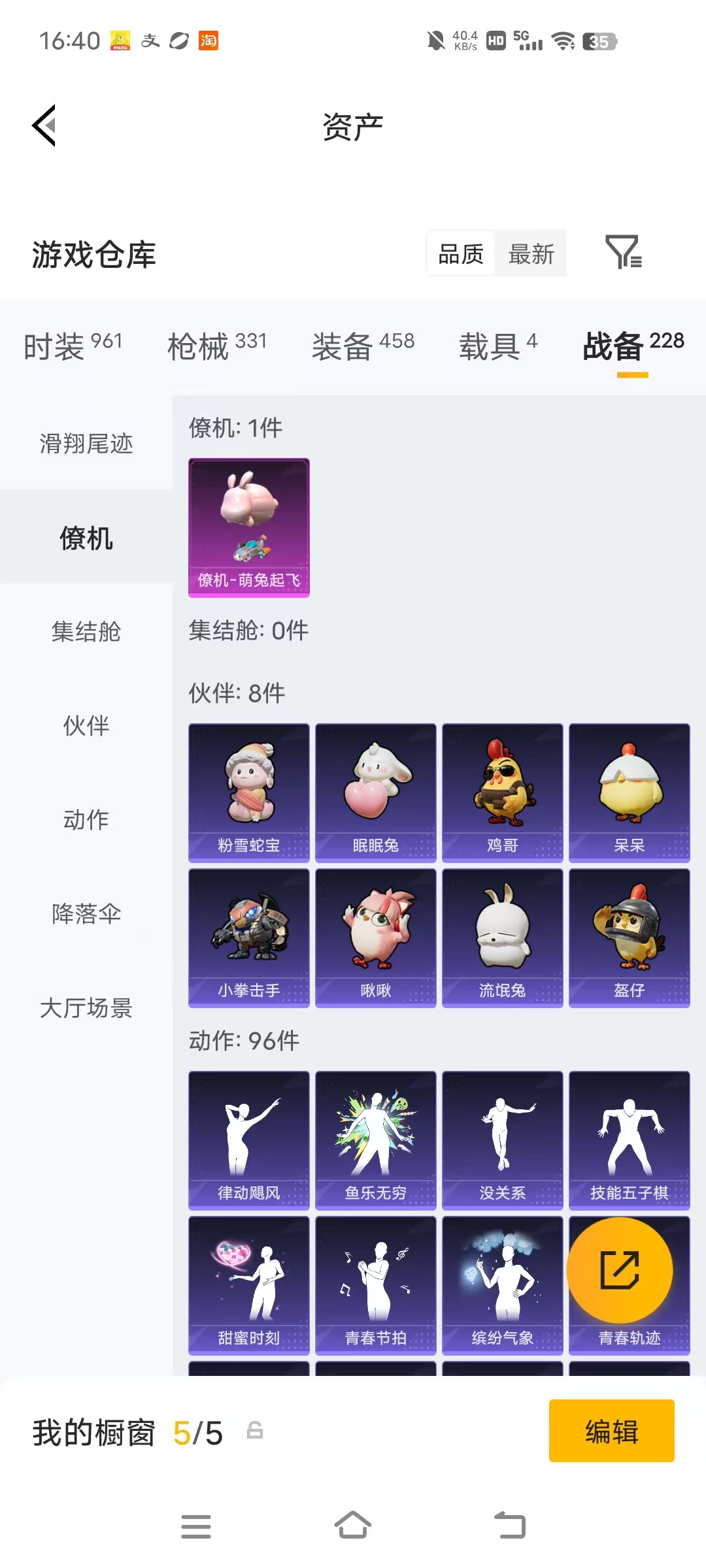Tap the back arrow at the top left
Screen dimensions: 706x1568
(44, 126)
